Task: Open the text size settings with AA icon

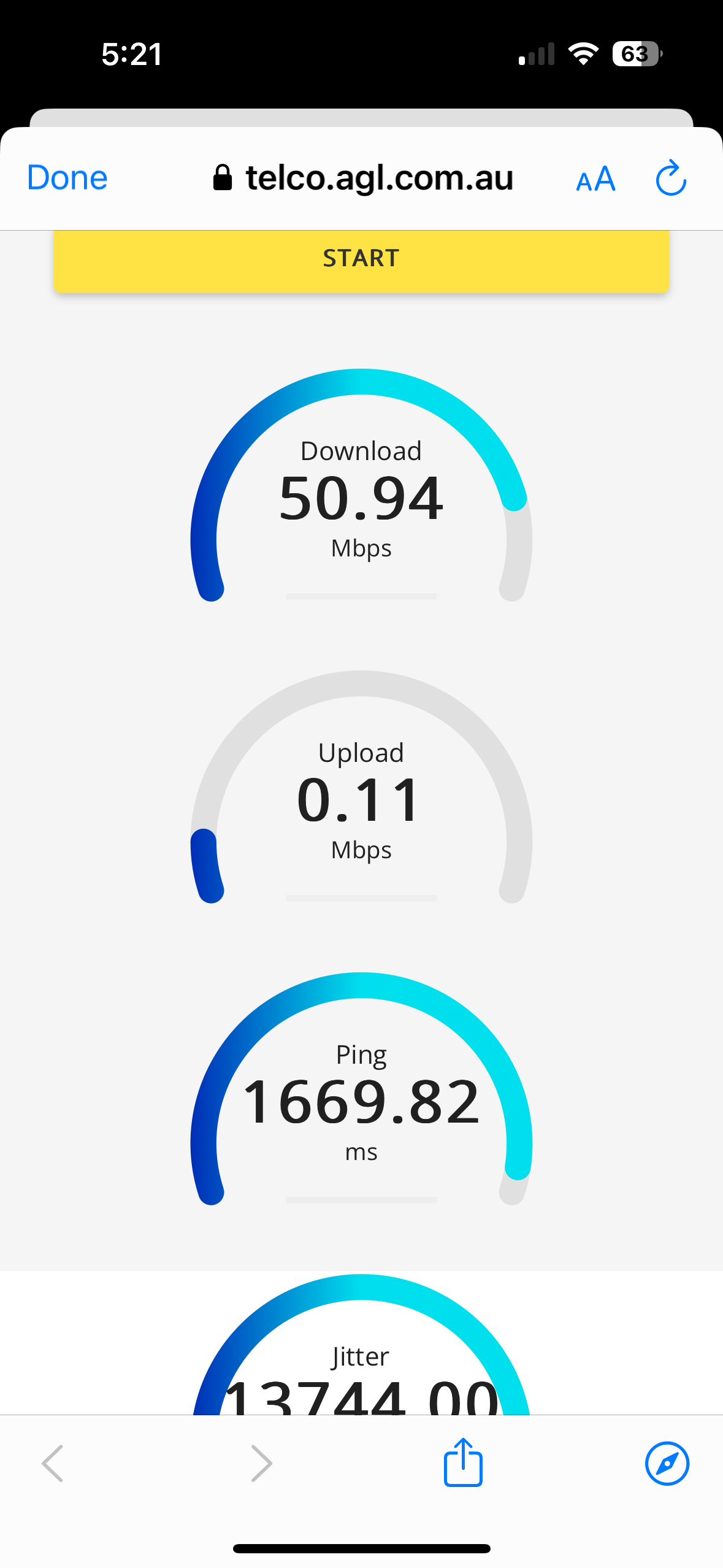Action: click(594, 179)
